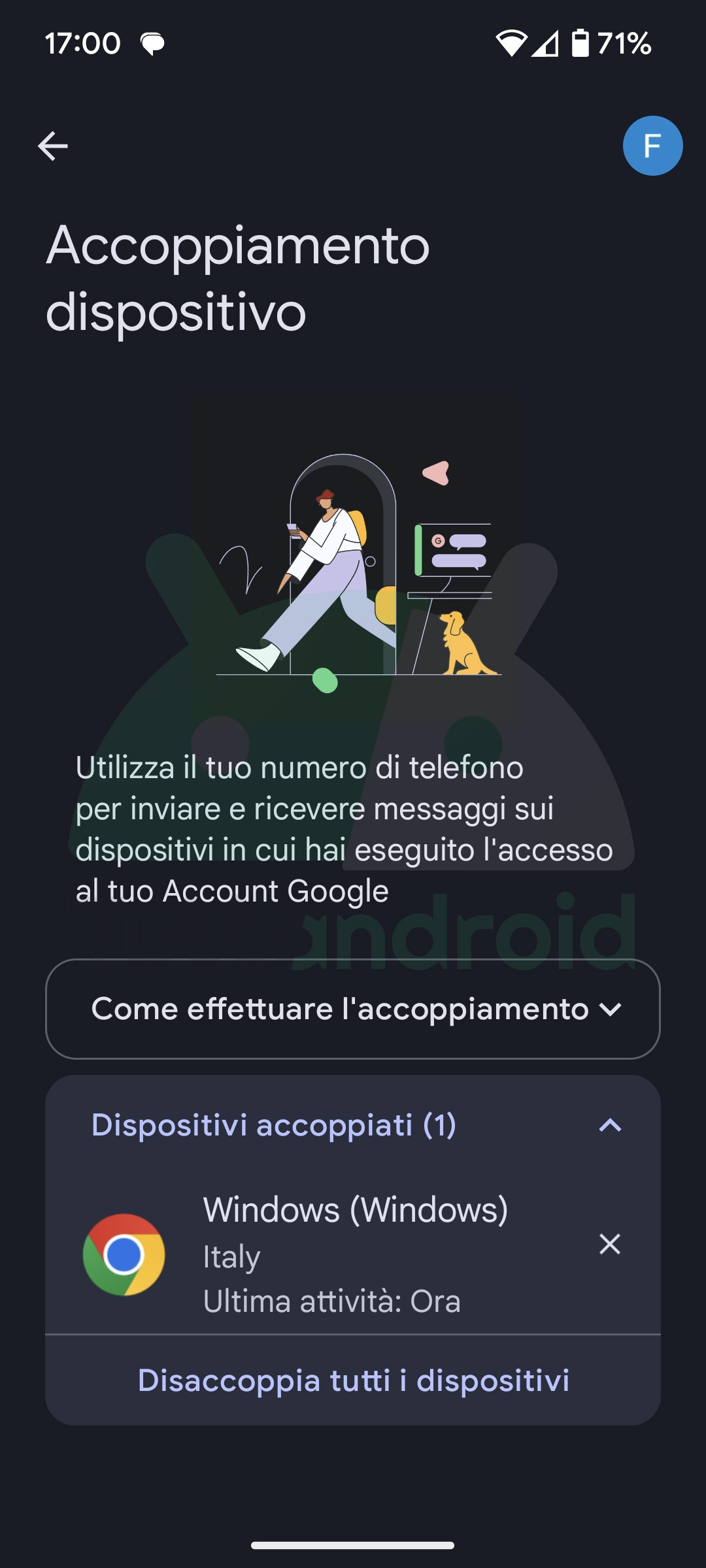Collapse Dispositivi accoppiati section
The width and height of the screenshot is (706, 1568).
(x=610, y=1125)
